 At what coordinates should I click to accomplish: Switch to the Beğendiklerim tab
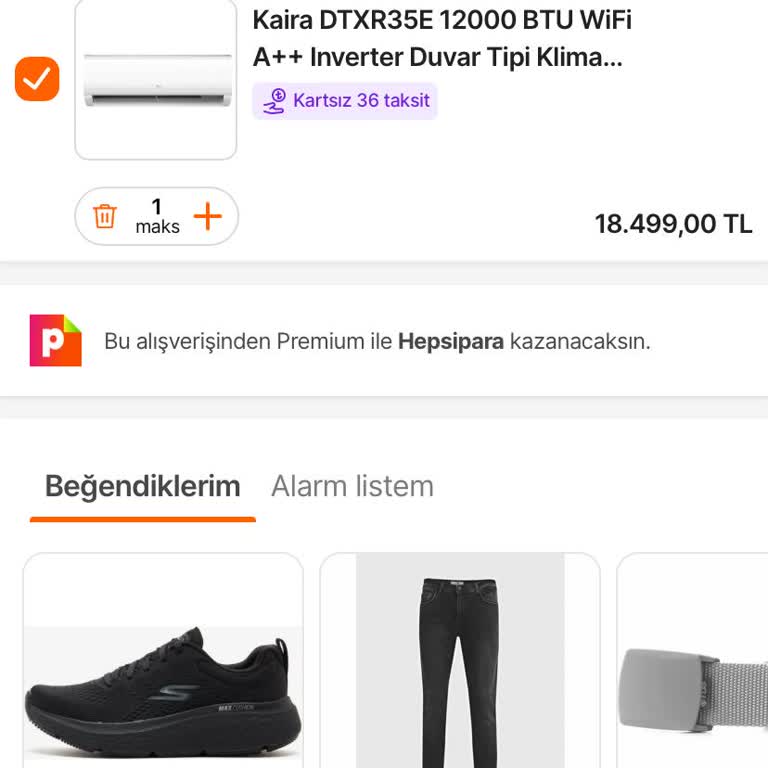pyautogui.click(x=143, y=487)
